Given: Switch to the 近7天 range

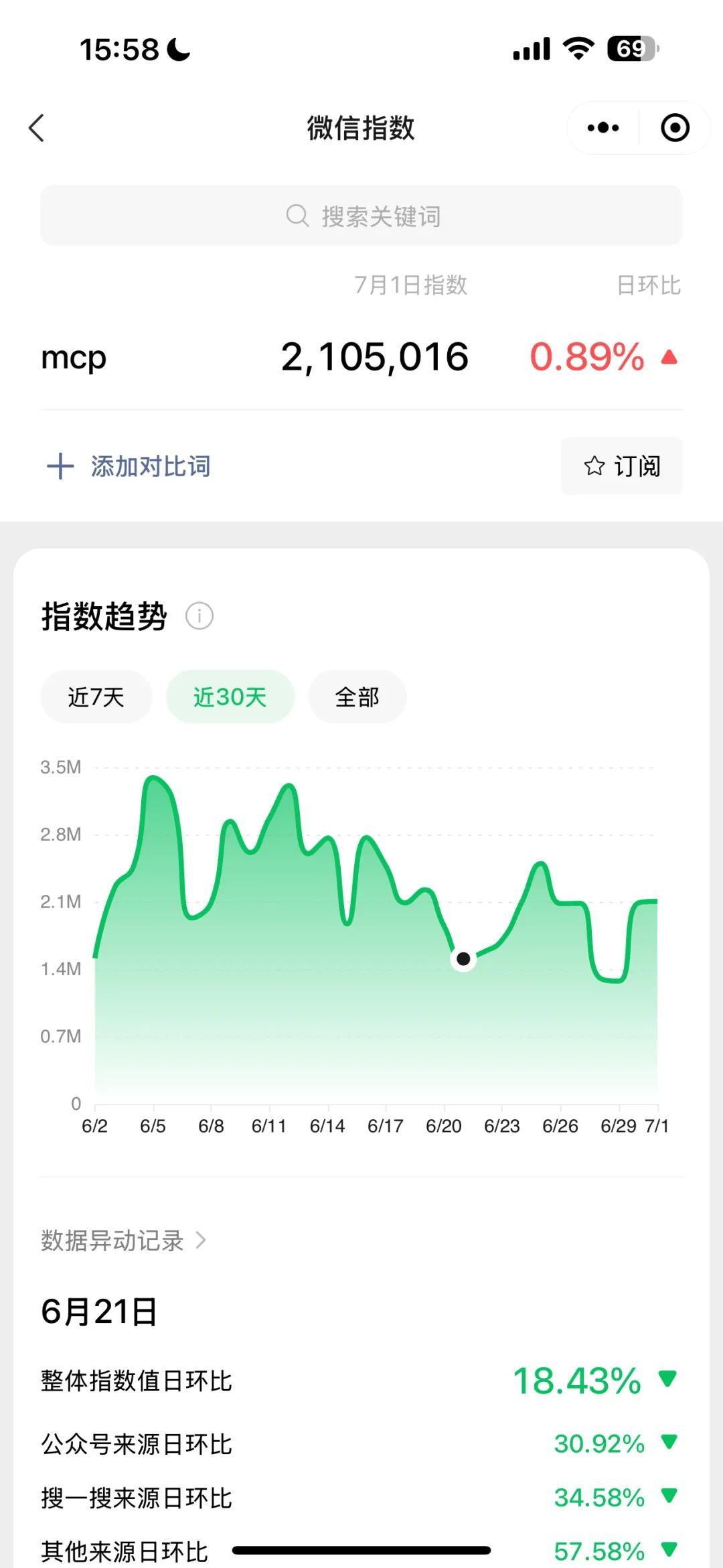Looking at the screenshot, I should pos(96,697).
